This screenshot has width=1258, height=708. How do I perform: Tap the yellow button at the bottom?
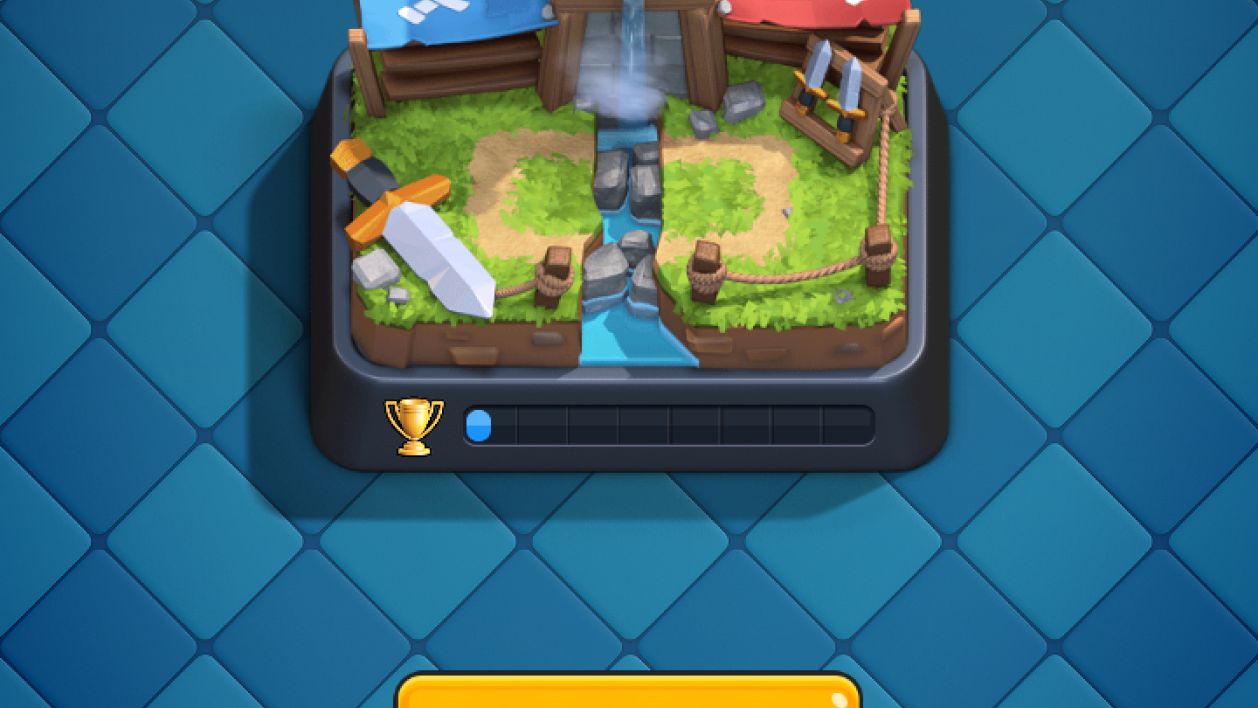(628, 692)
